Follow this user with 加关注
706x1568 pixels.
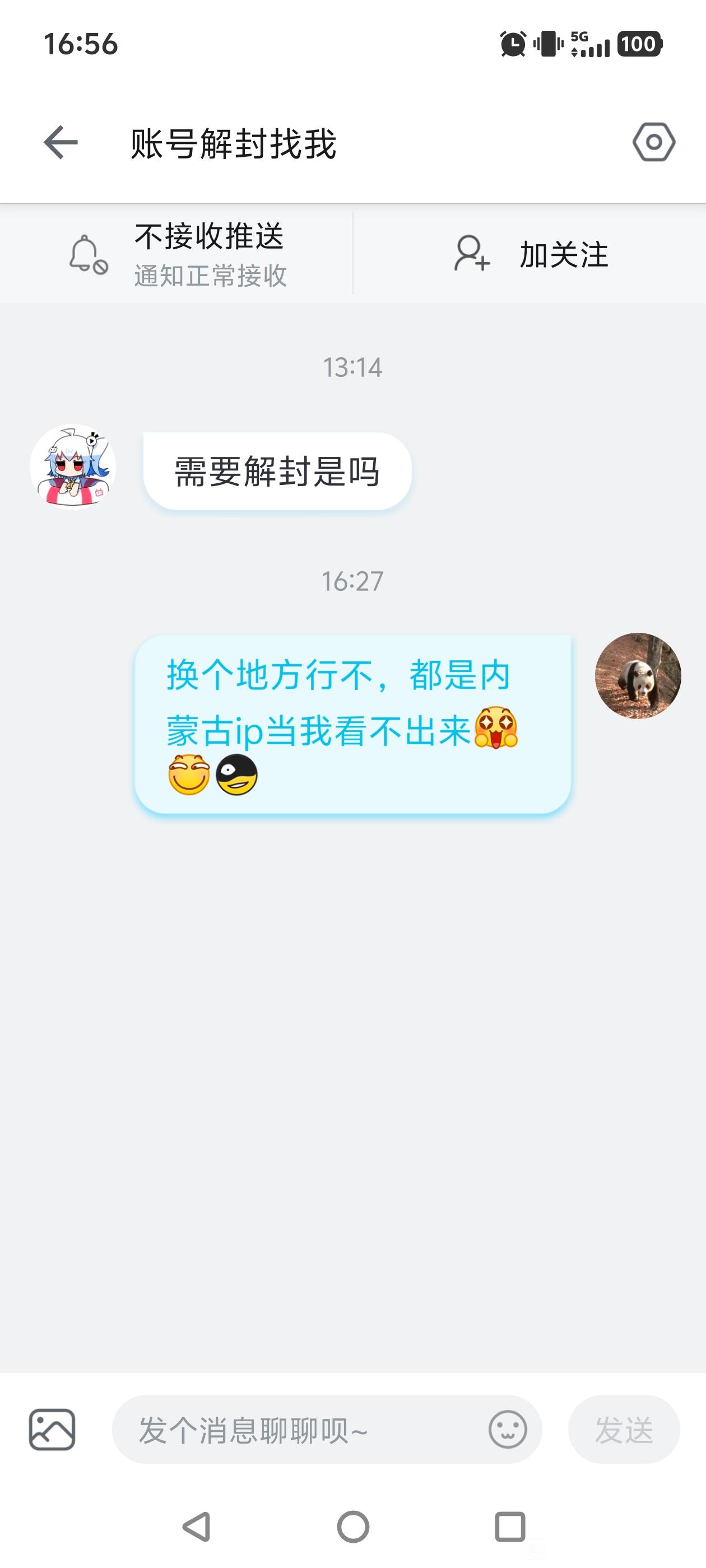[530, 254]
